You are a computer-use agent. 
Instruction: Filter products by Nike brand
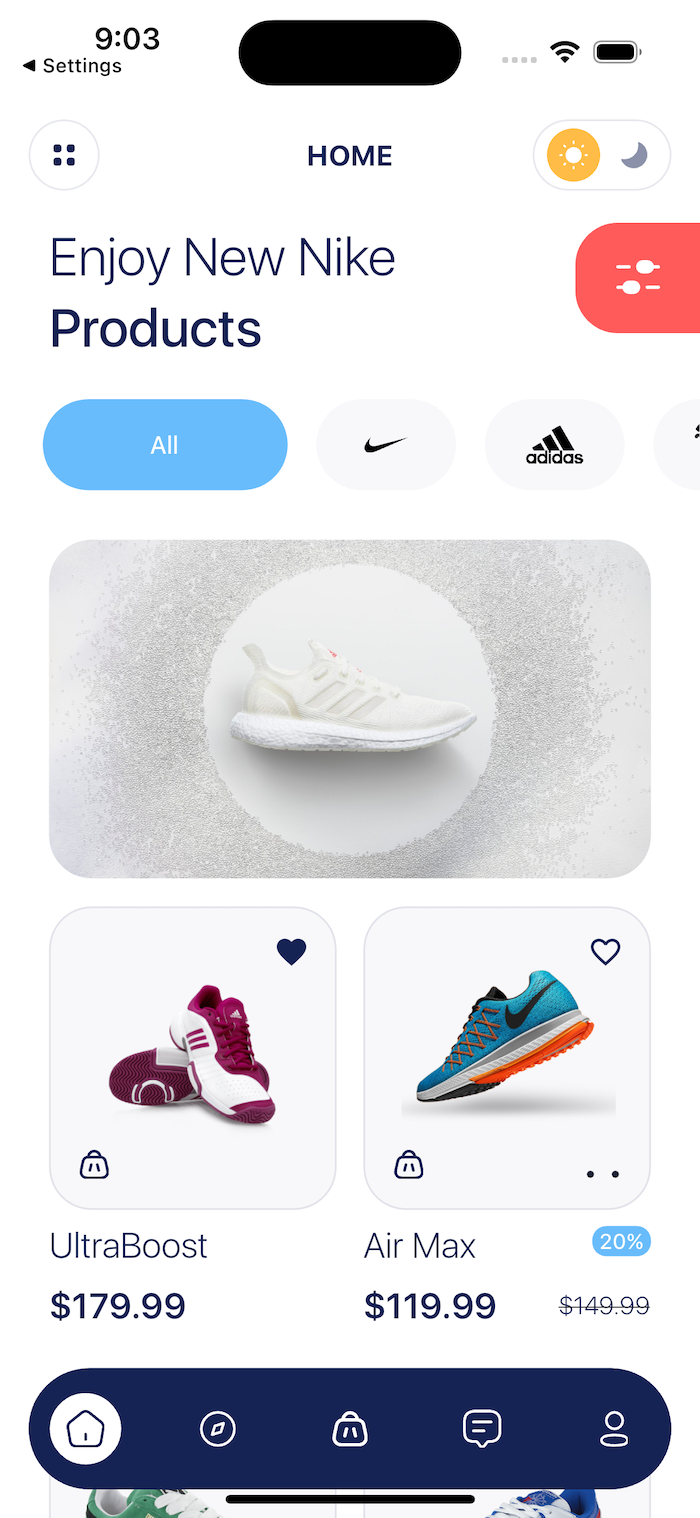(386, 445)
